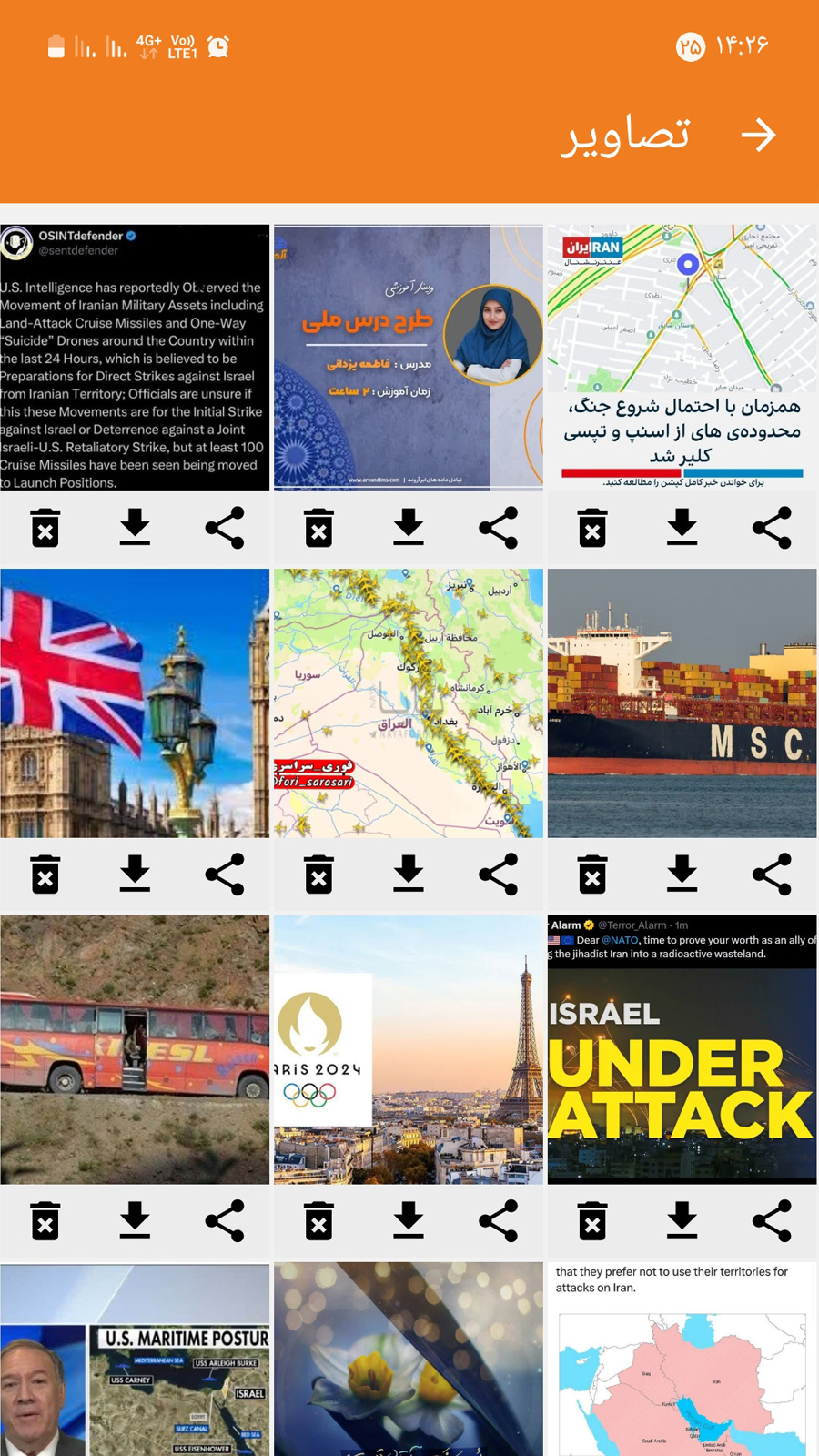Image resolution: width=819 pixels, height=1456 pixels.
Task: Go back using the header arrow
Action: coord(758,135)
